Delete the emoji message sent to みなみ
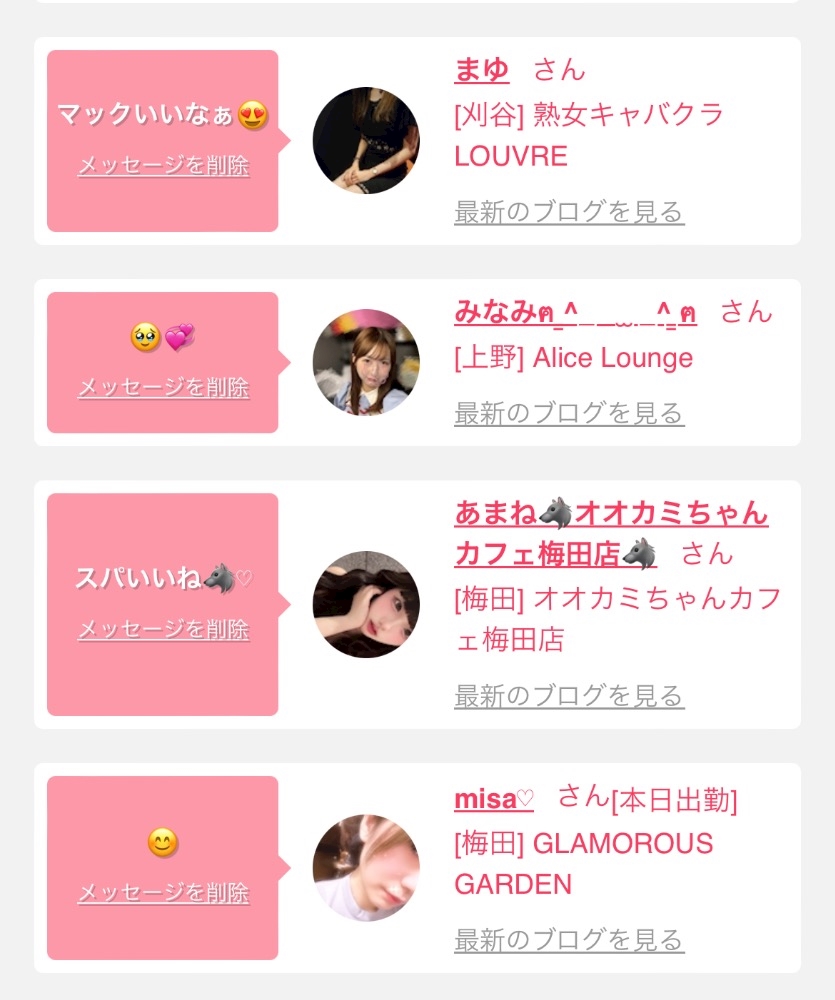Viewport: 835px width, 1000px height. coord(163,386)
